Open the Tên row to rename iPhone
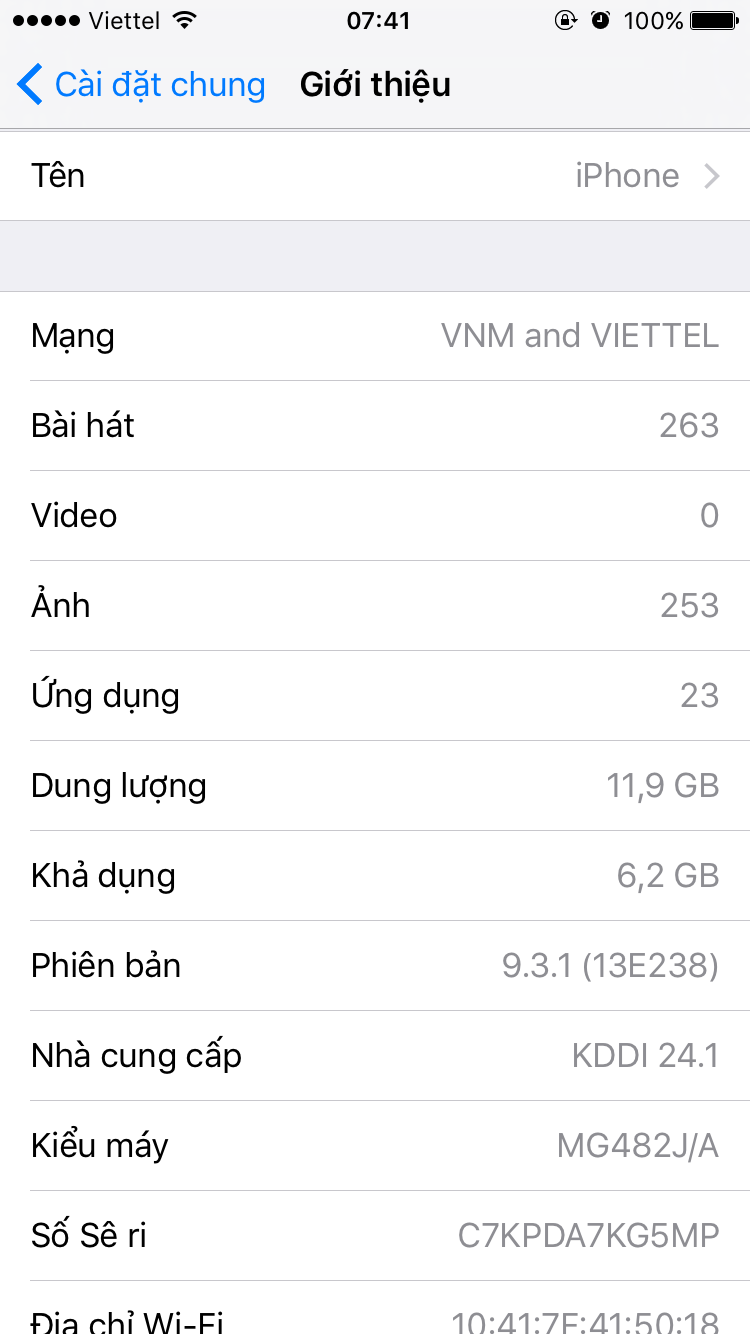 [x=375, y=176]
